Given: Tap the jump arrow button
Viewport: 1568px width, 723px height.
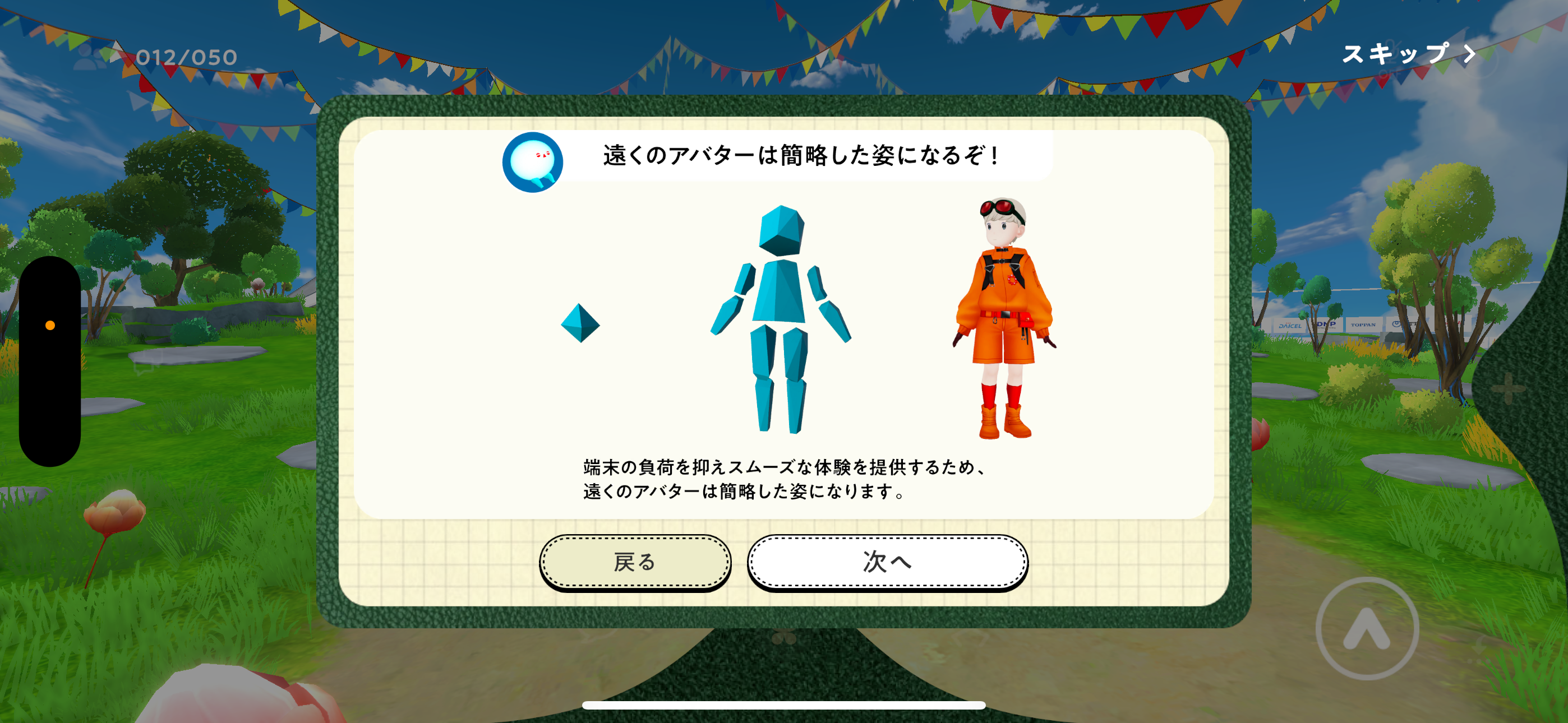Looking at the screenshot, I should (1367, 629).
